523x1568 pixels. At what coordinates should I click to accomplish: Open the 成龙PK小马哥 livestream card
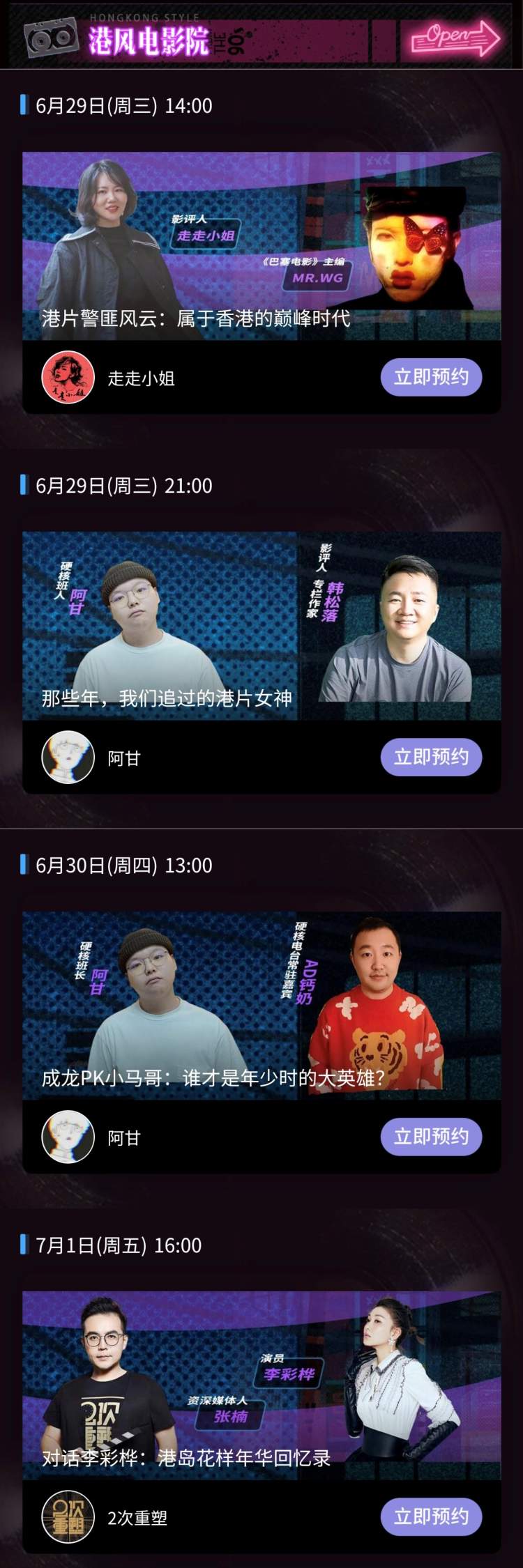pos(261,1006)
